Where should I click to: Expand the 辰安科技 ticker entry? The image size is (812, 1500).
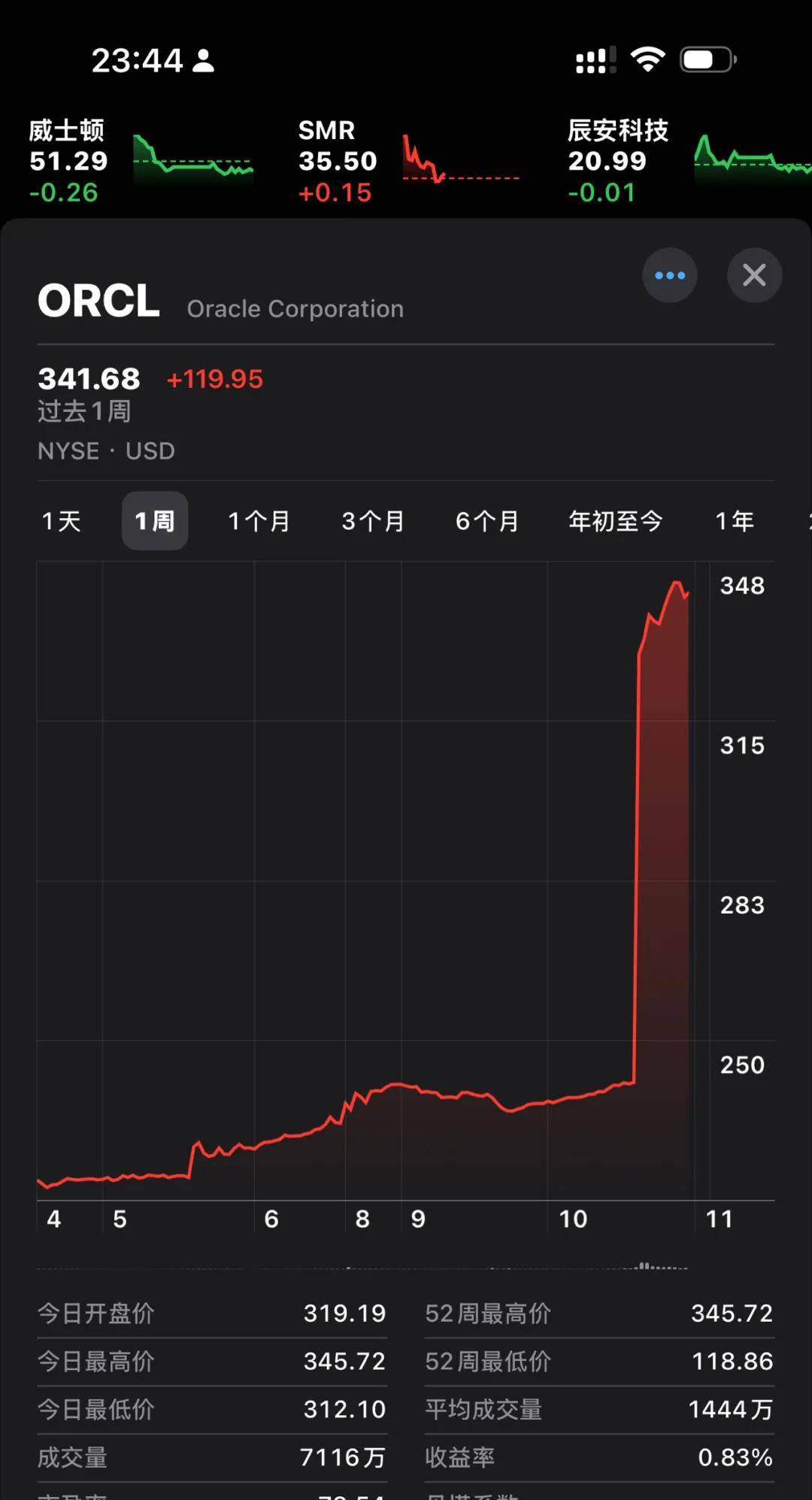(x=618, y=159)
